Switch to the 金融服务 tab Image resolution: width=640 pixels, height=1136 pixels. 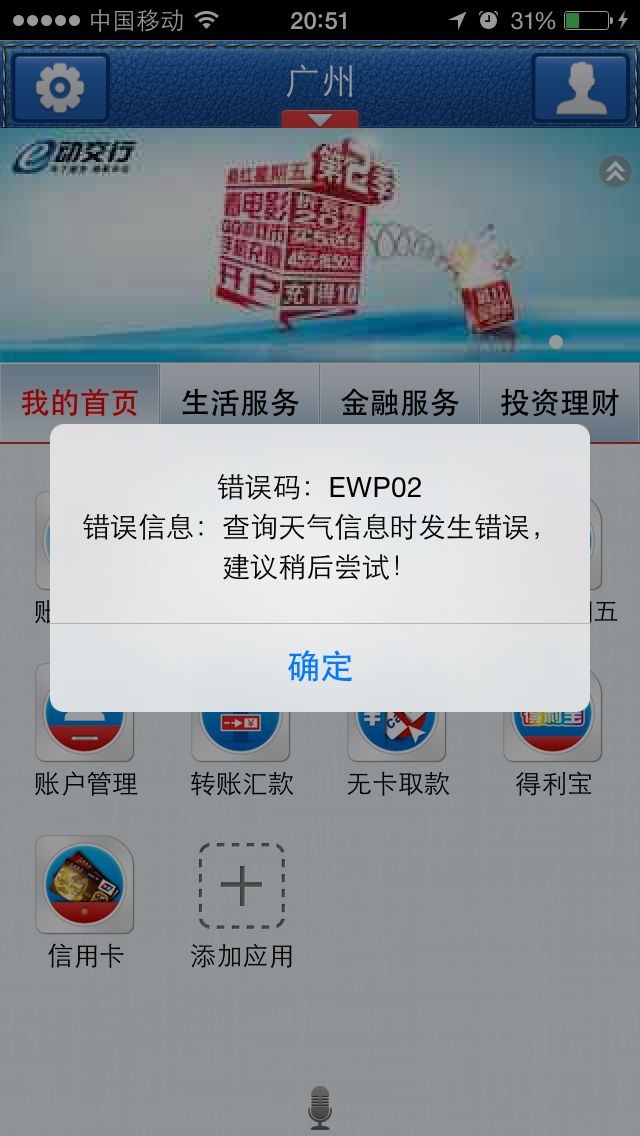click(400, 403)
